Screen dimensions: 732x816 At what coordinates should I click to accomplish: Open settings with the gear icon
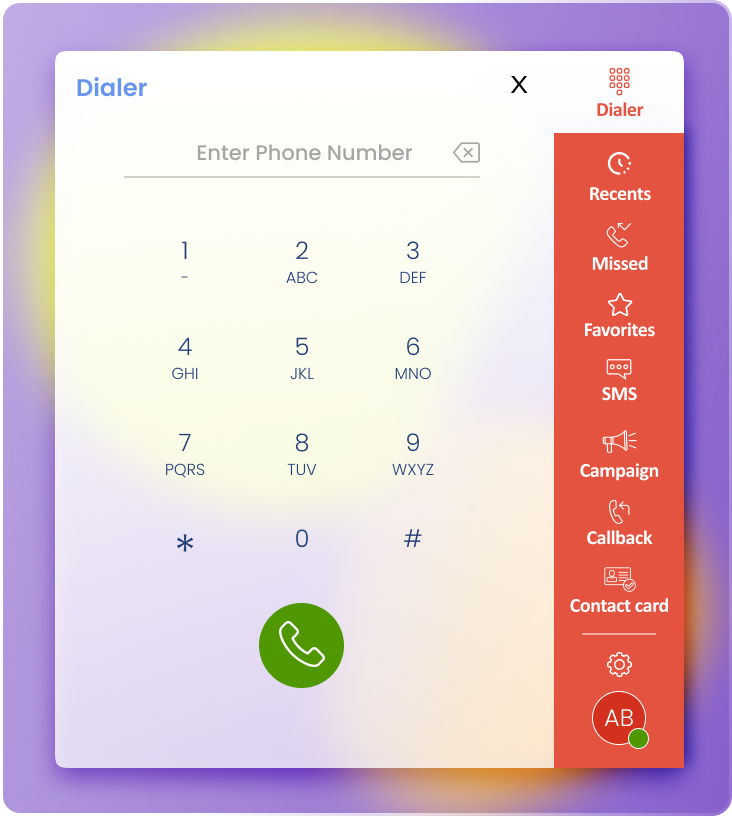click(619, 664)
